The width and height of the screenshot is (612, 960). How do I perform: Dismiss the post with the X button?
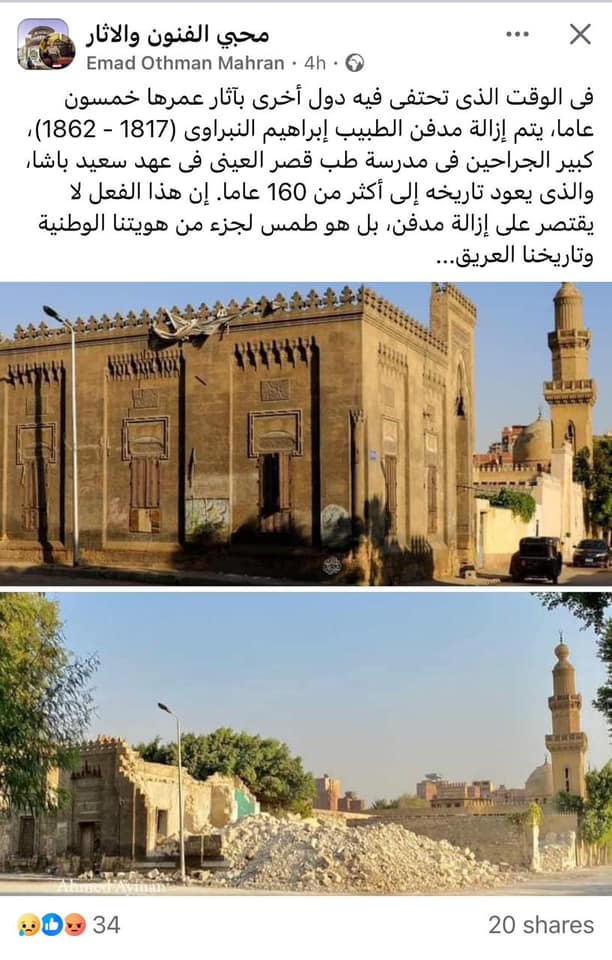point(580,34)
